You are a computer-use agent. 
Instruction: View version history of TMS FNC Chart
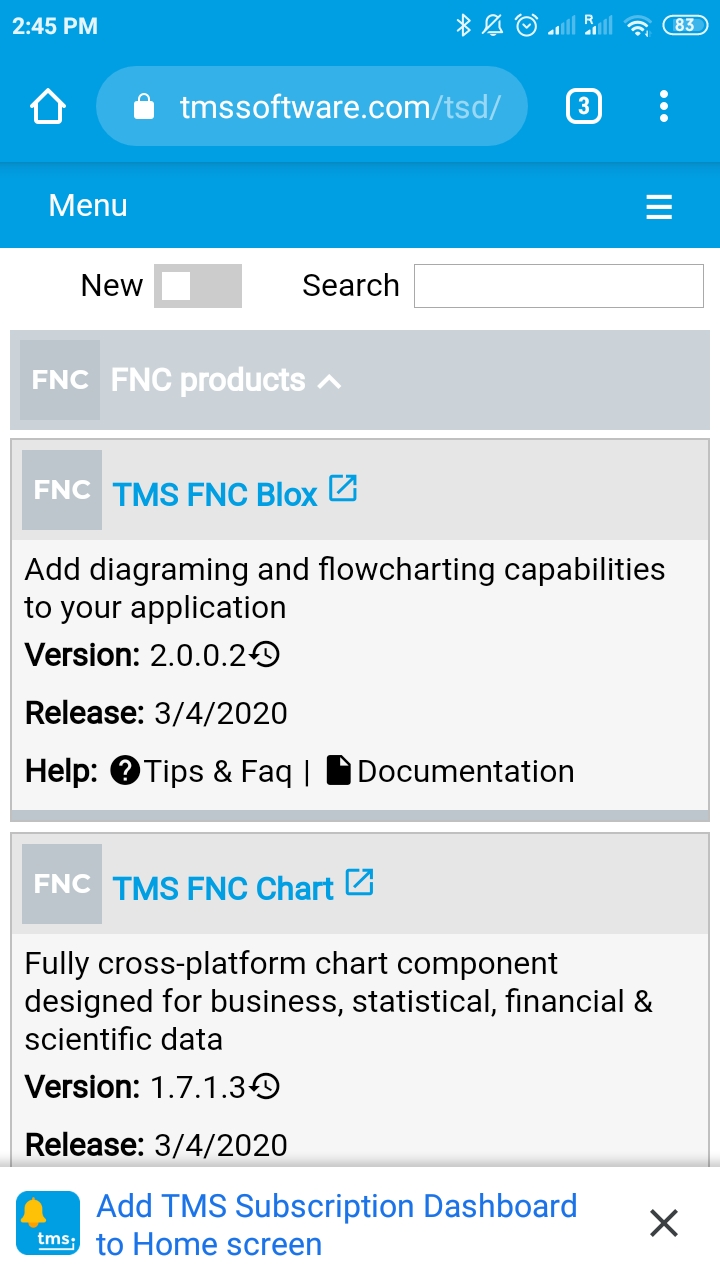[x=265, y=1086]
